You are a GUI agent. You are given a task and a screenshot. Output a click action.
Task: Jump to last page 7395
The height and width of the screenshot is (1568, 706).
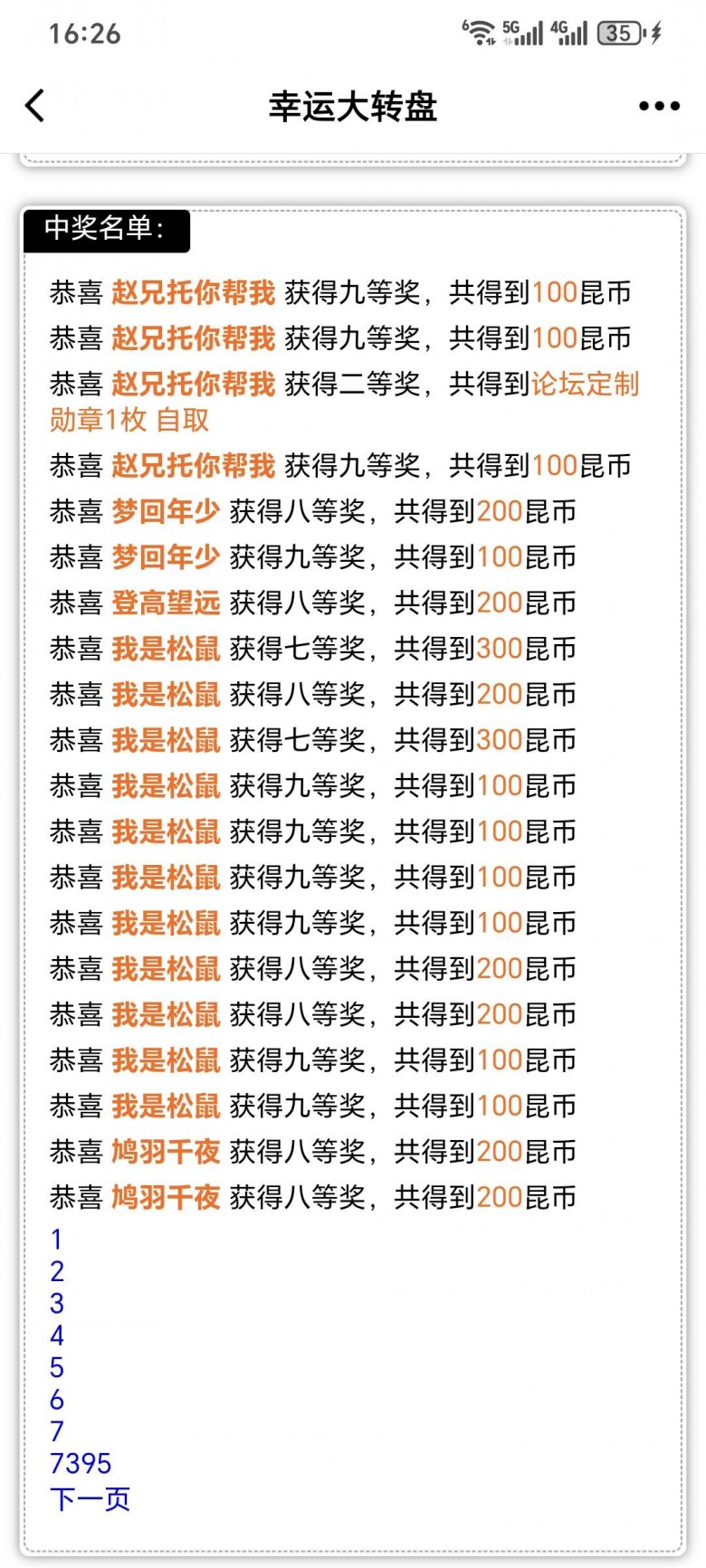pos(81,1463)
